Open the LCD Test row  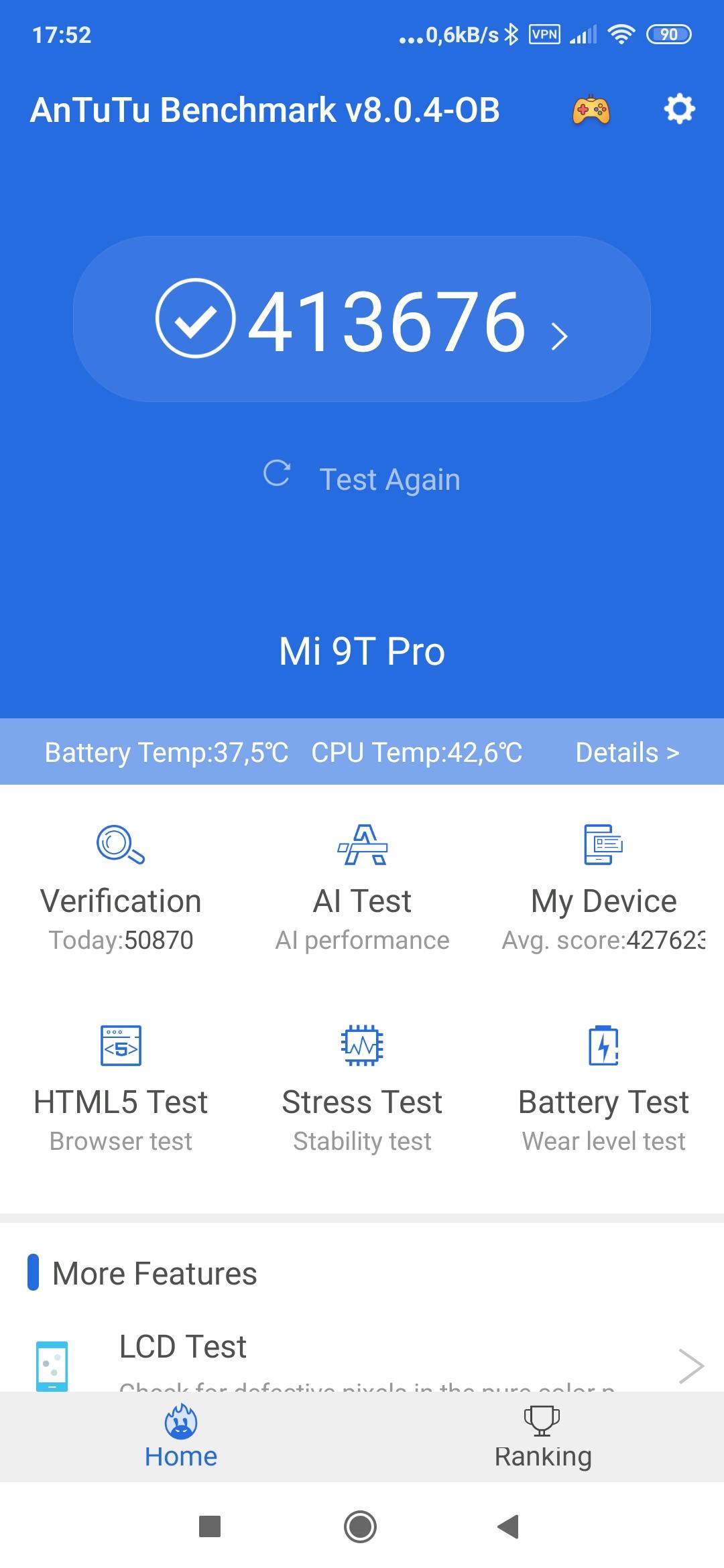coord(362,1360)
